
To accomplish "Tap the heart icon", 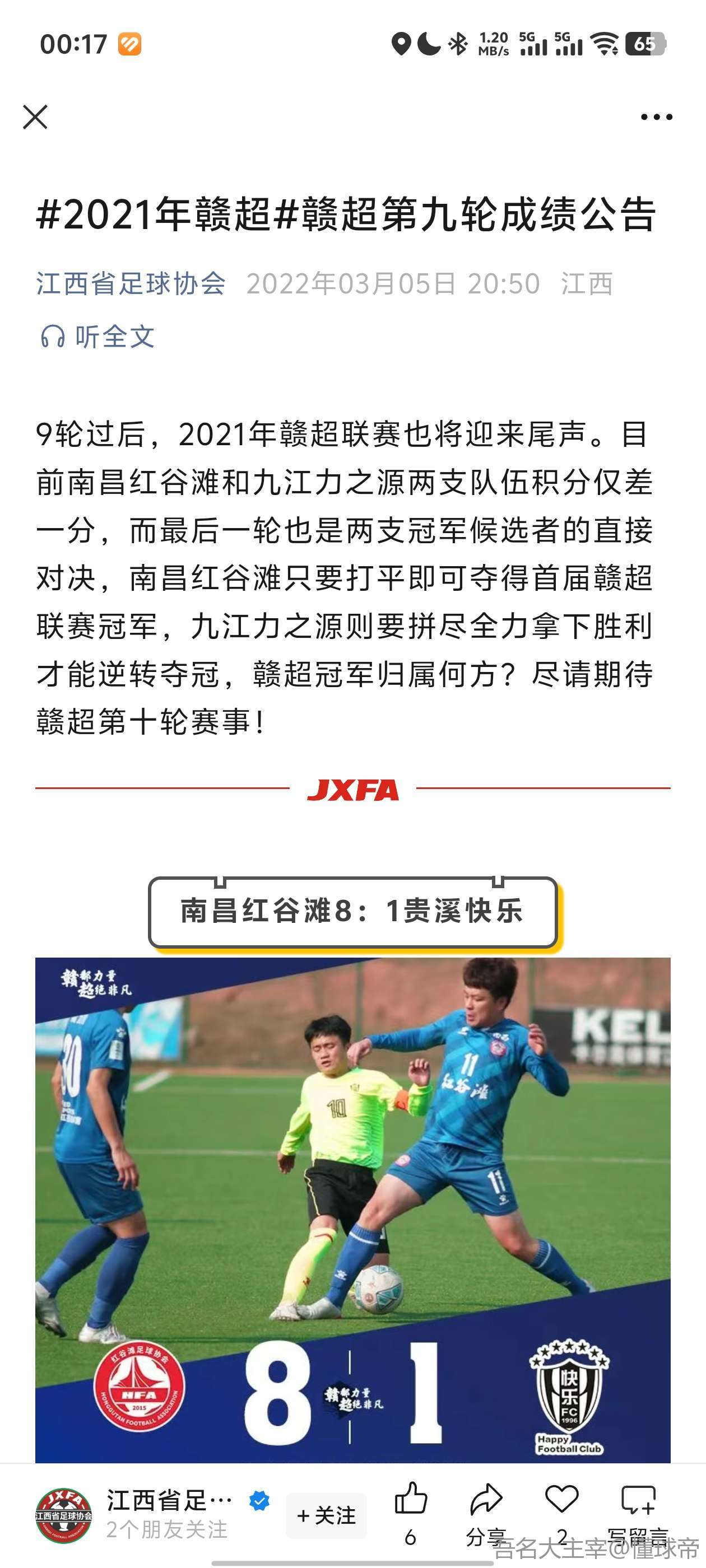I will (x=561, y=1499).
